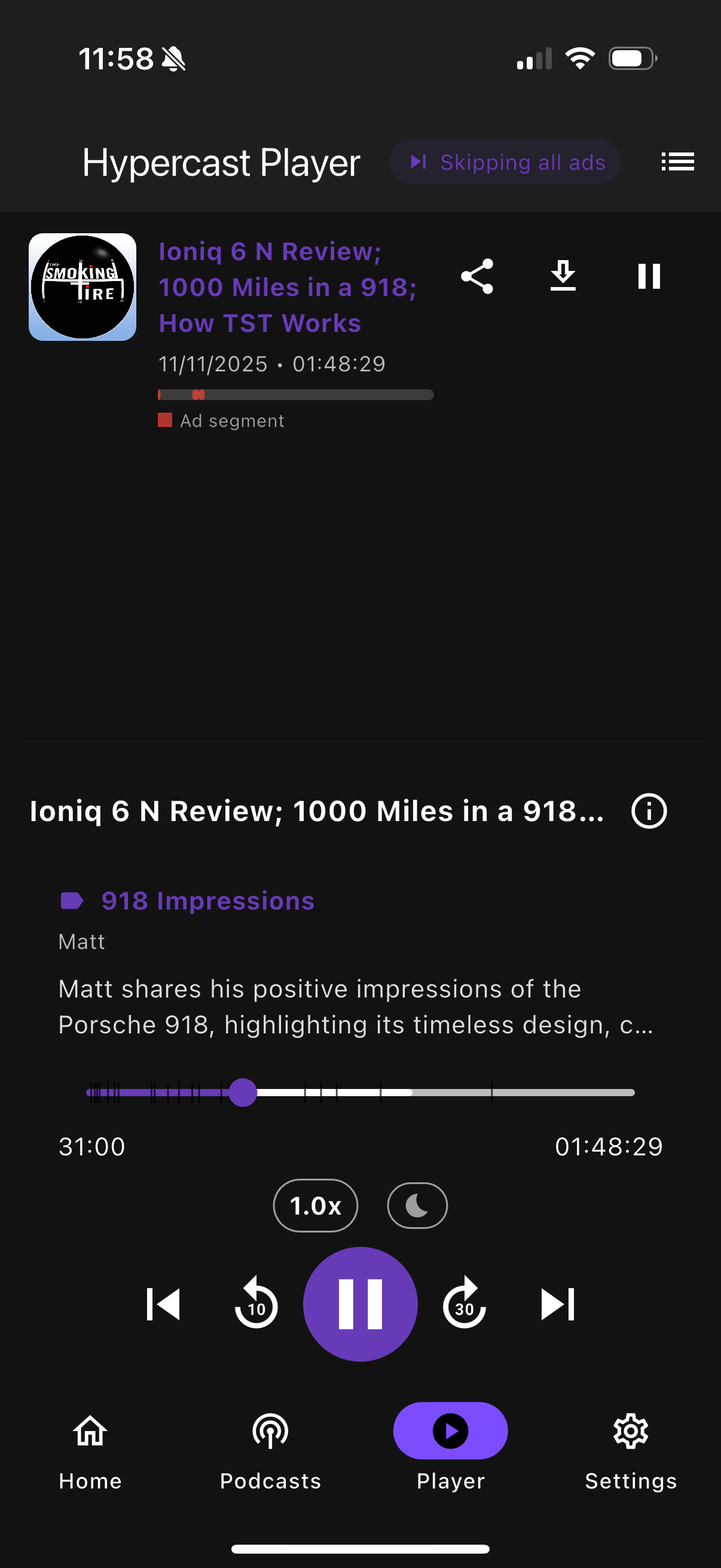The height and width of the screenshot is (1568, 721).
Task: Change the 1.0x playback speed
Action: 315,1206
